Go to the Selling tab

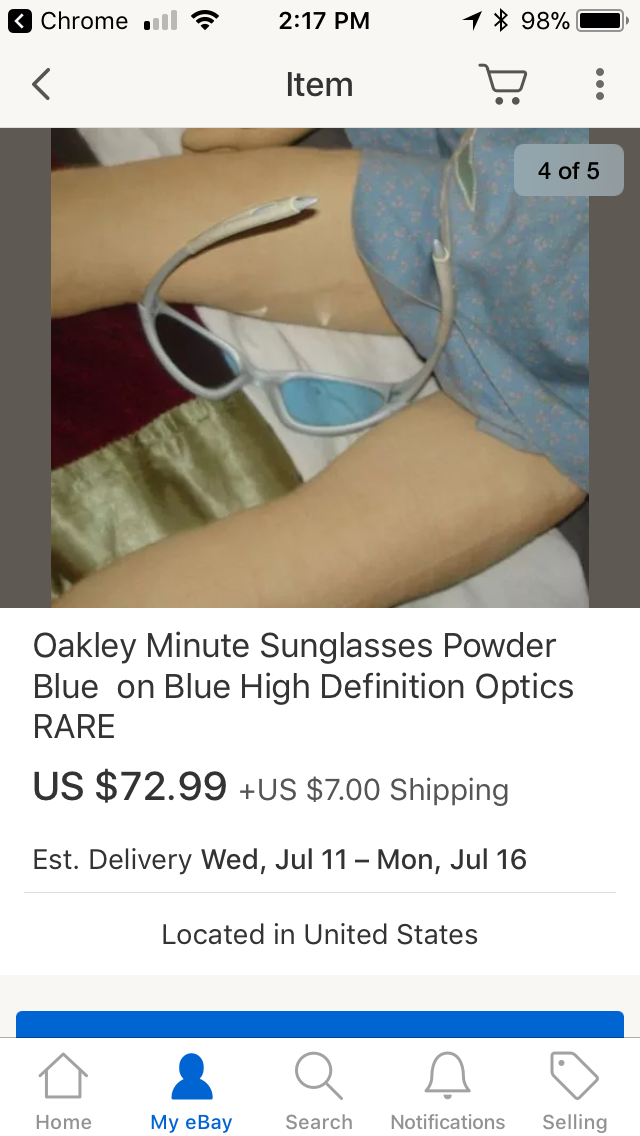pyautogui.click(x=574, y=1092)
